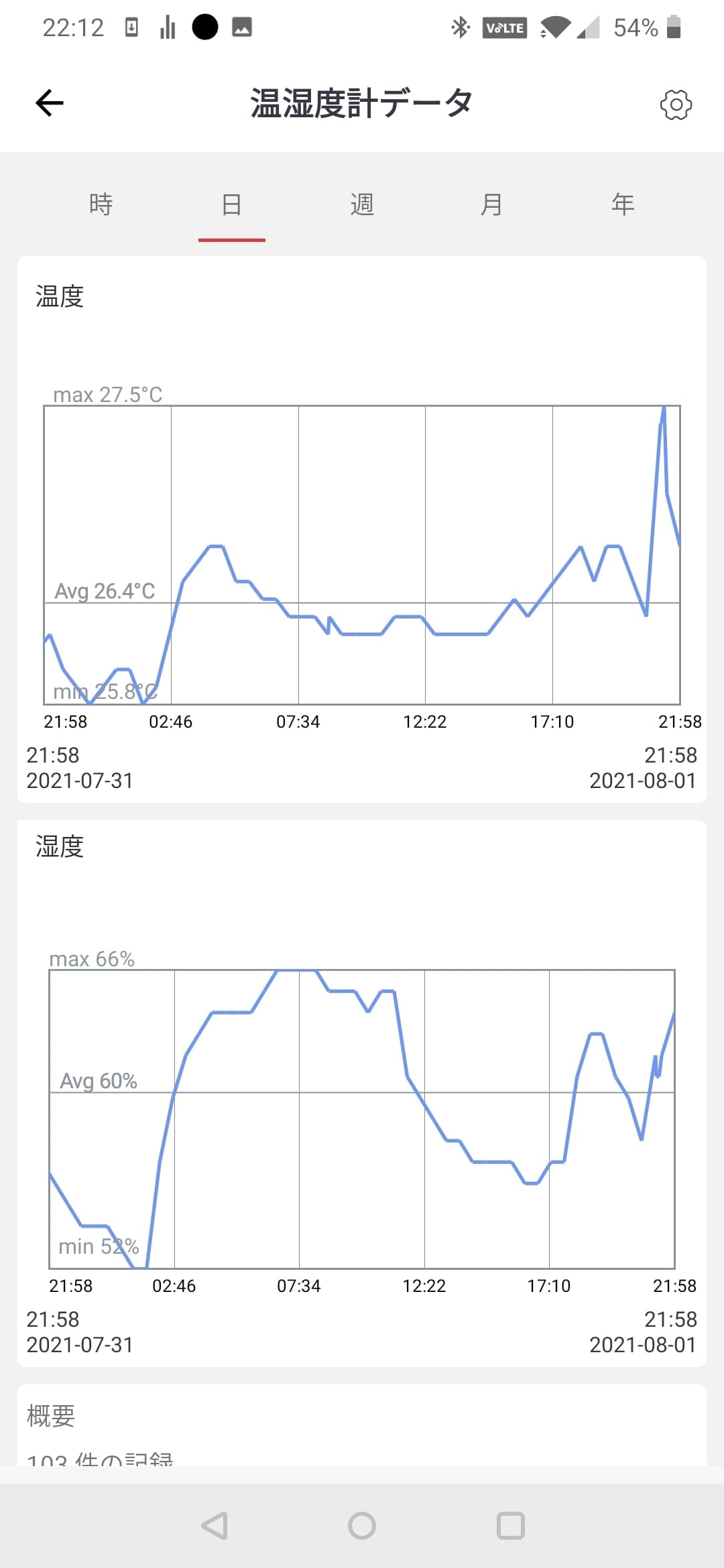Screen dimensions: 724x1568
Task: Open the system recent apps button
Action: (x=510, y=1526)
